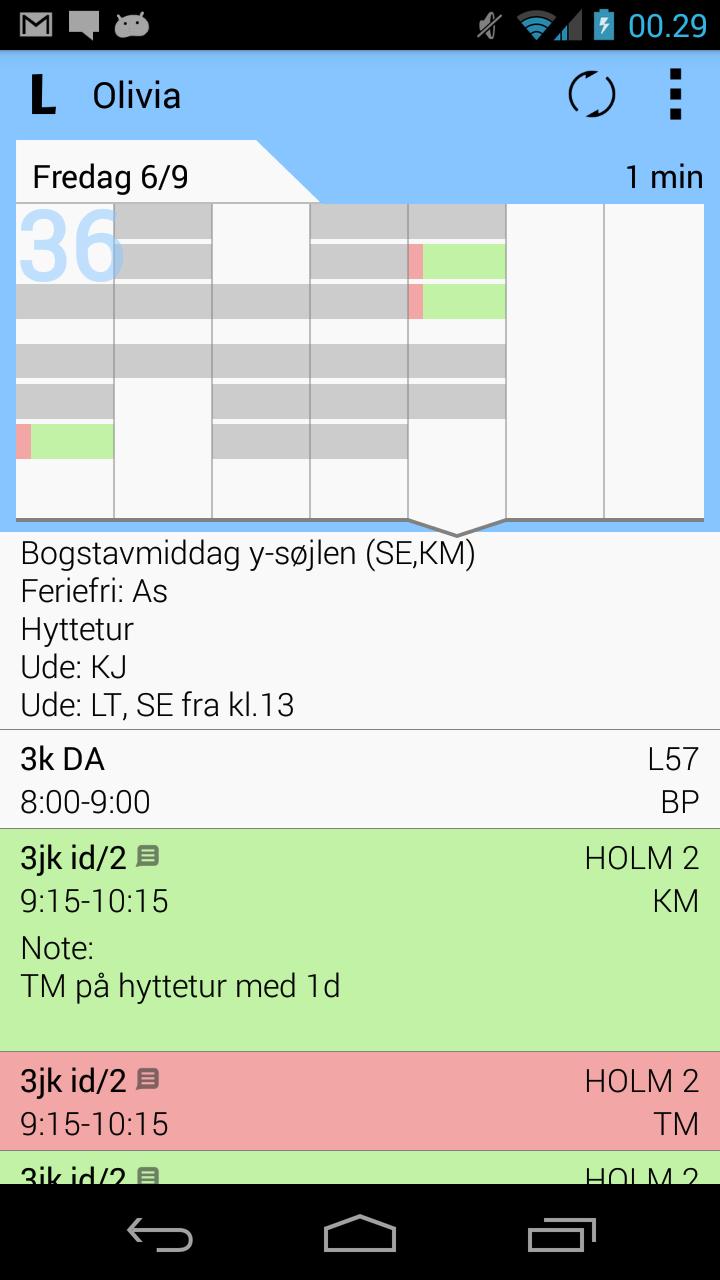
Task: Refresh the schedule
Action: [x=592, y=96]
